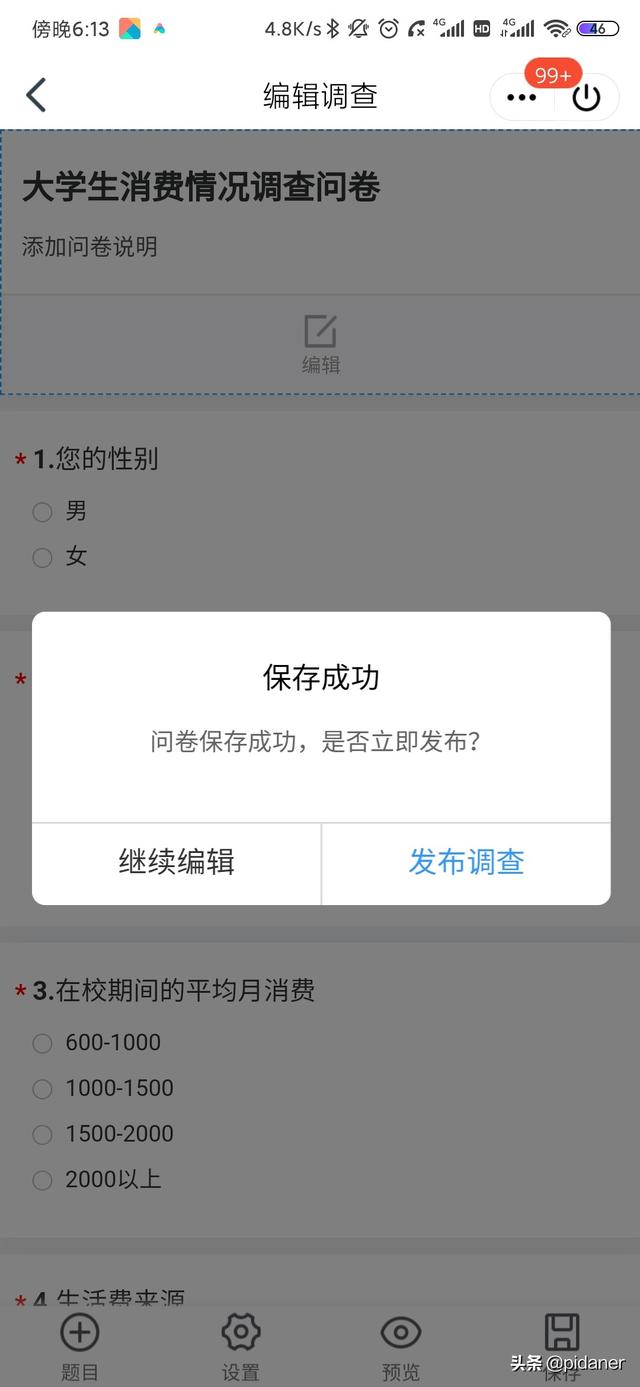640x1387 pixels.
Task: Select 男 for gender
Action: tap(42, 512)
